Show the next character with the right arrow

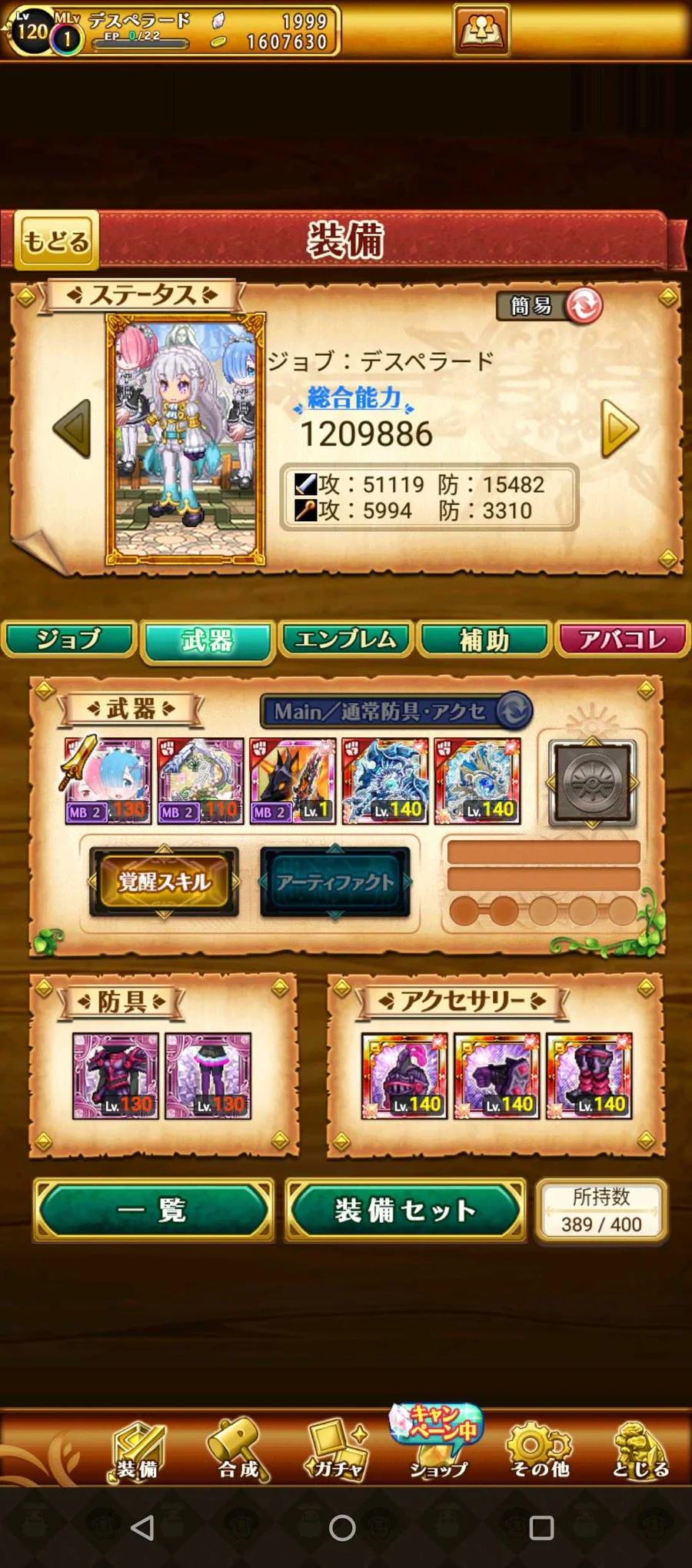(620, 429)
